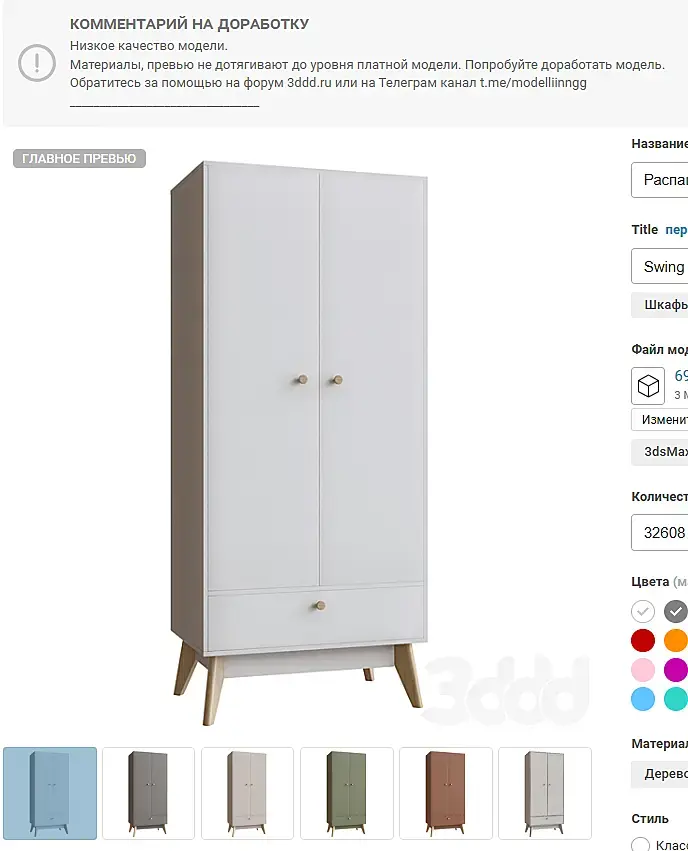Choose the orange color swatch
688x851 pixels.
click(x=676, y=640)
